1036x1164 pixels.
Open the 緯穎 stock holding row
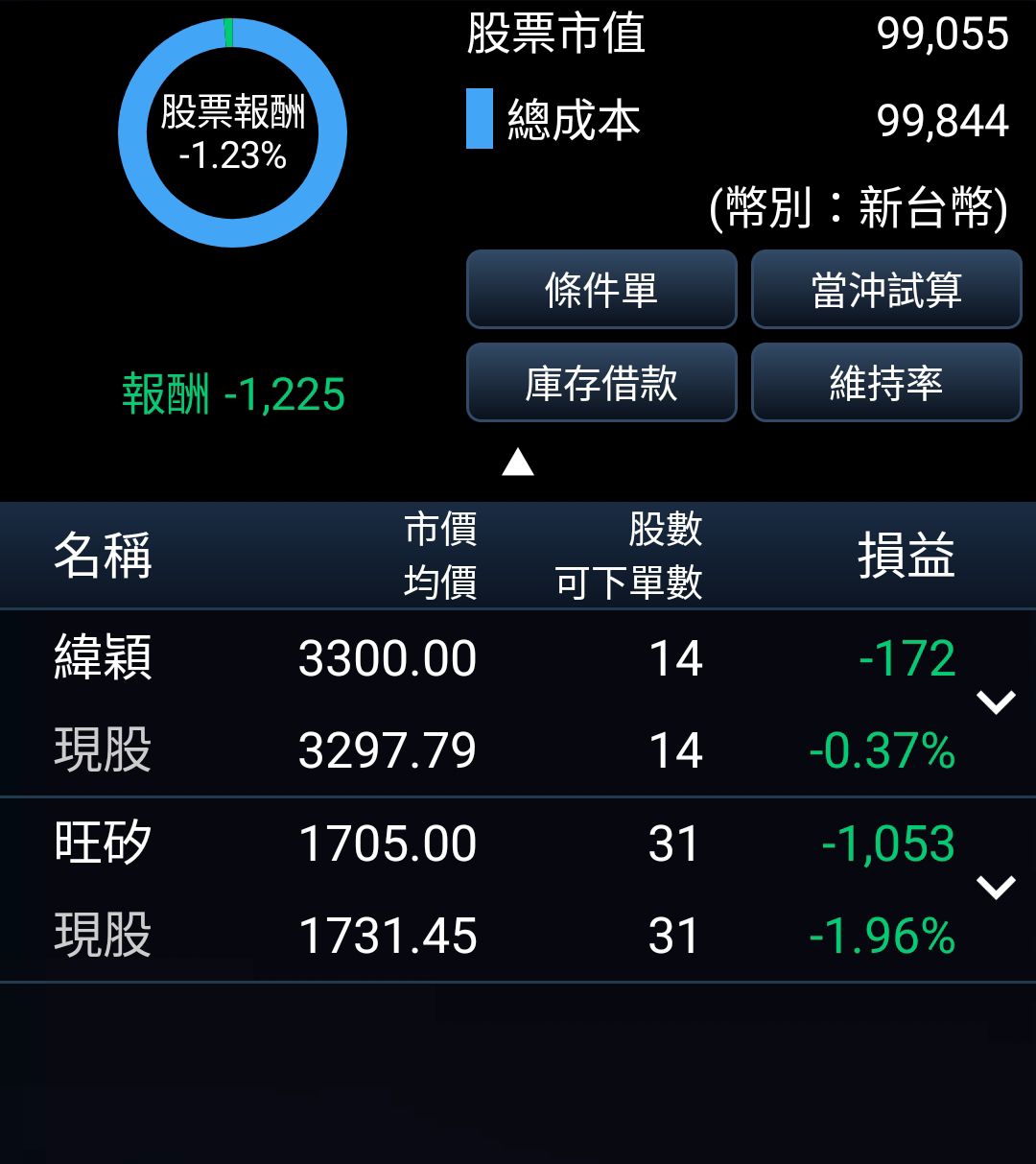518,703
